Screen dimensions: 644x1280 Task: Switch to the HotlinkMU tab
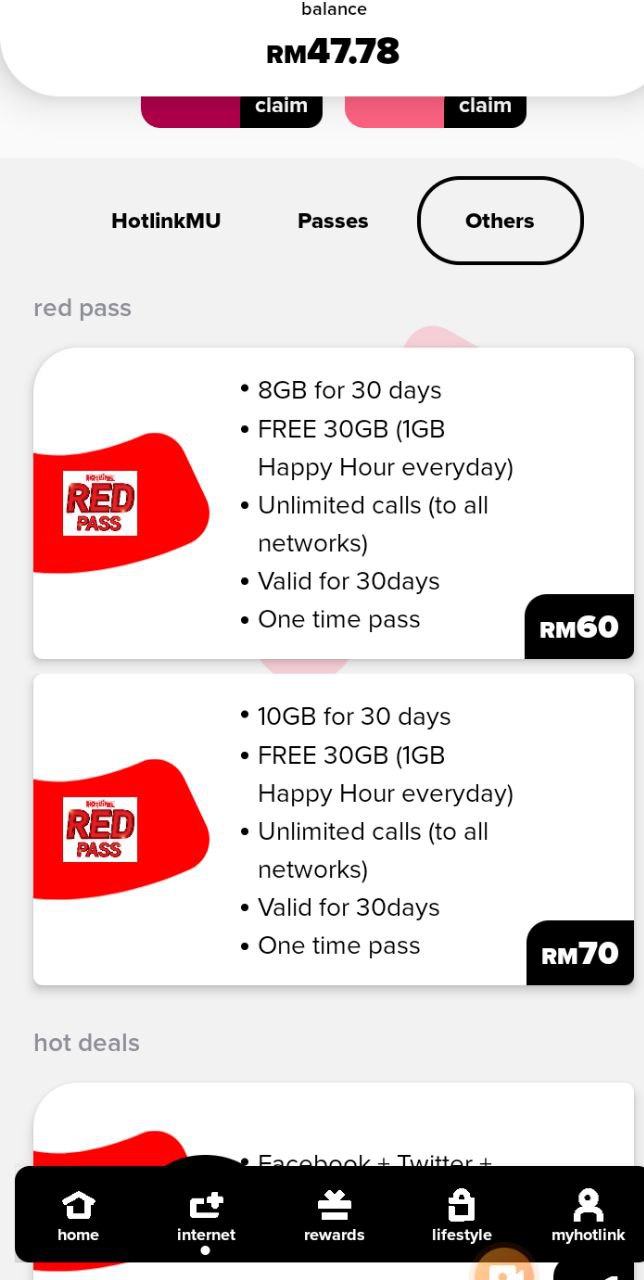point(166,221)
